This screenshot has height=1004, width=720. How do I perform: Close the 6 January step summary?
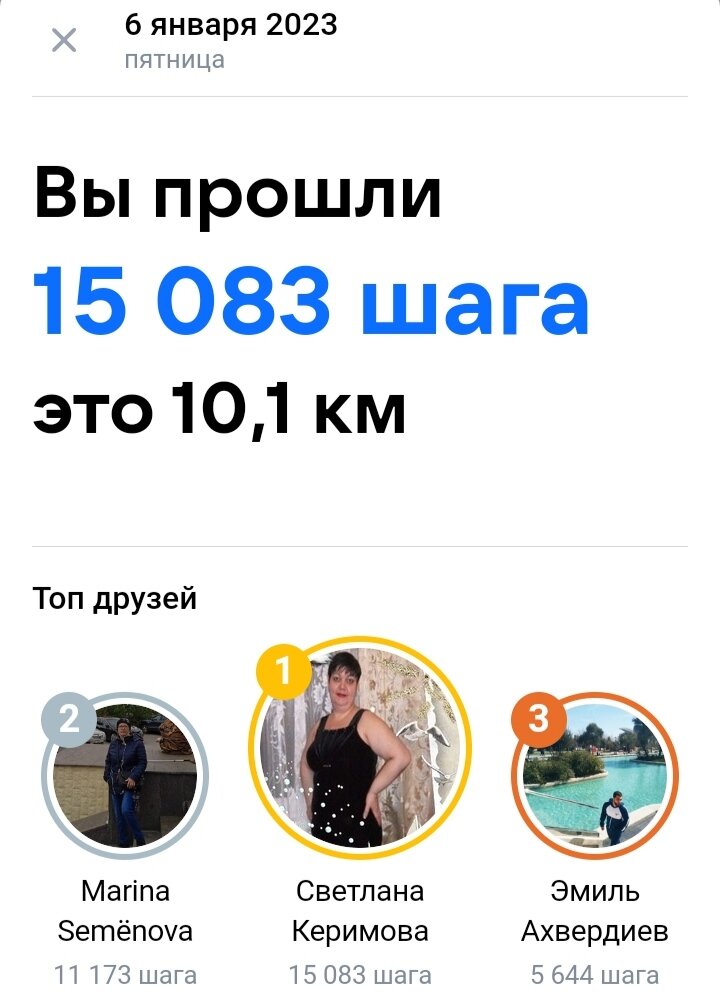click(64, 41)
